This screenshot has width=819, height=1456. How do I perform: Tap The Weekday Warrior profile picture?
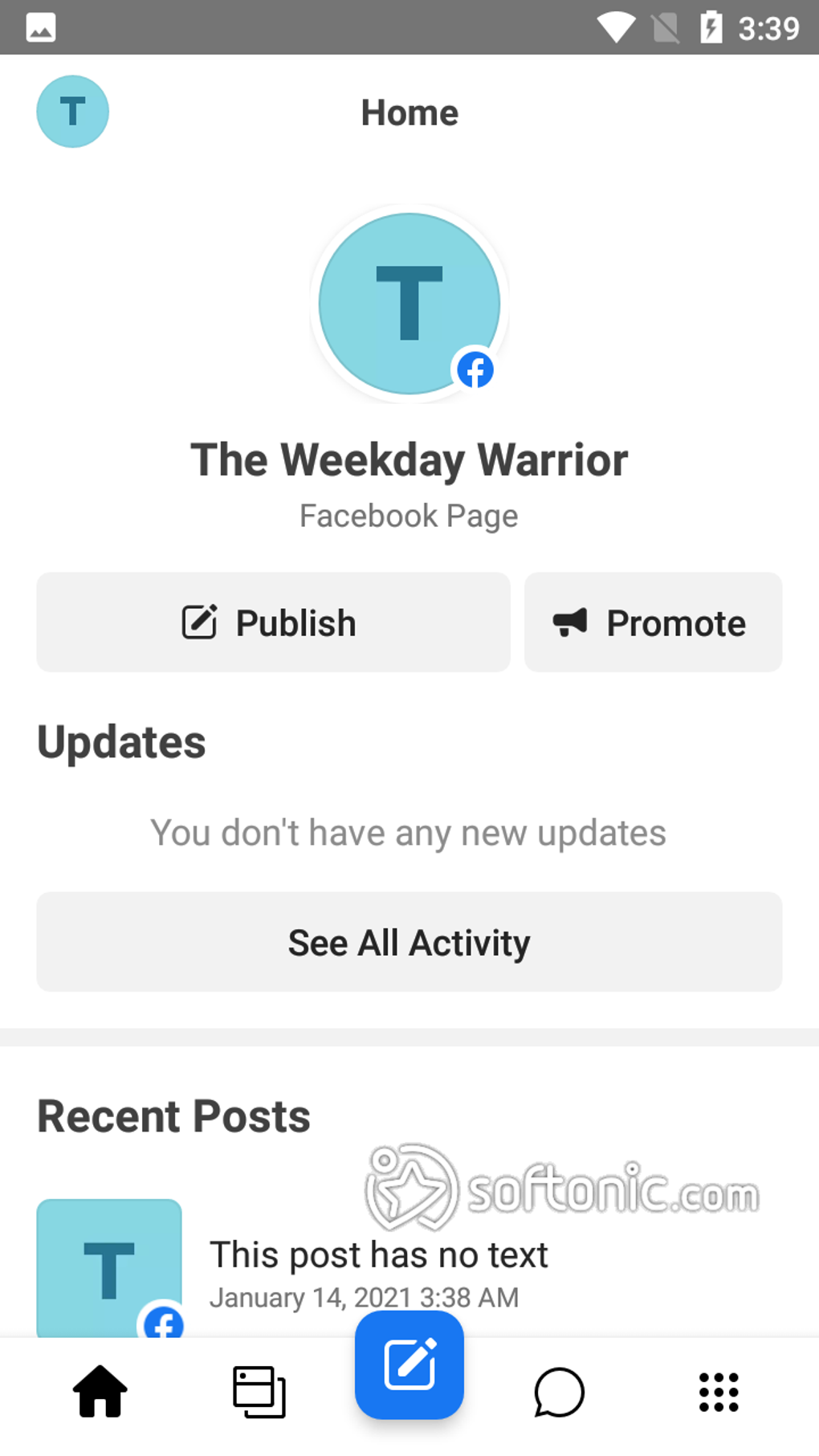pyautogui.click(x=409, y=304)
